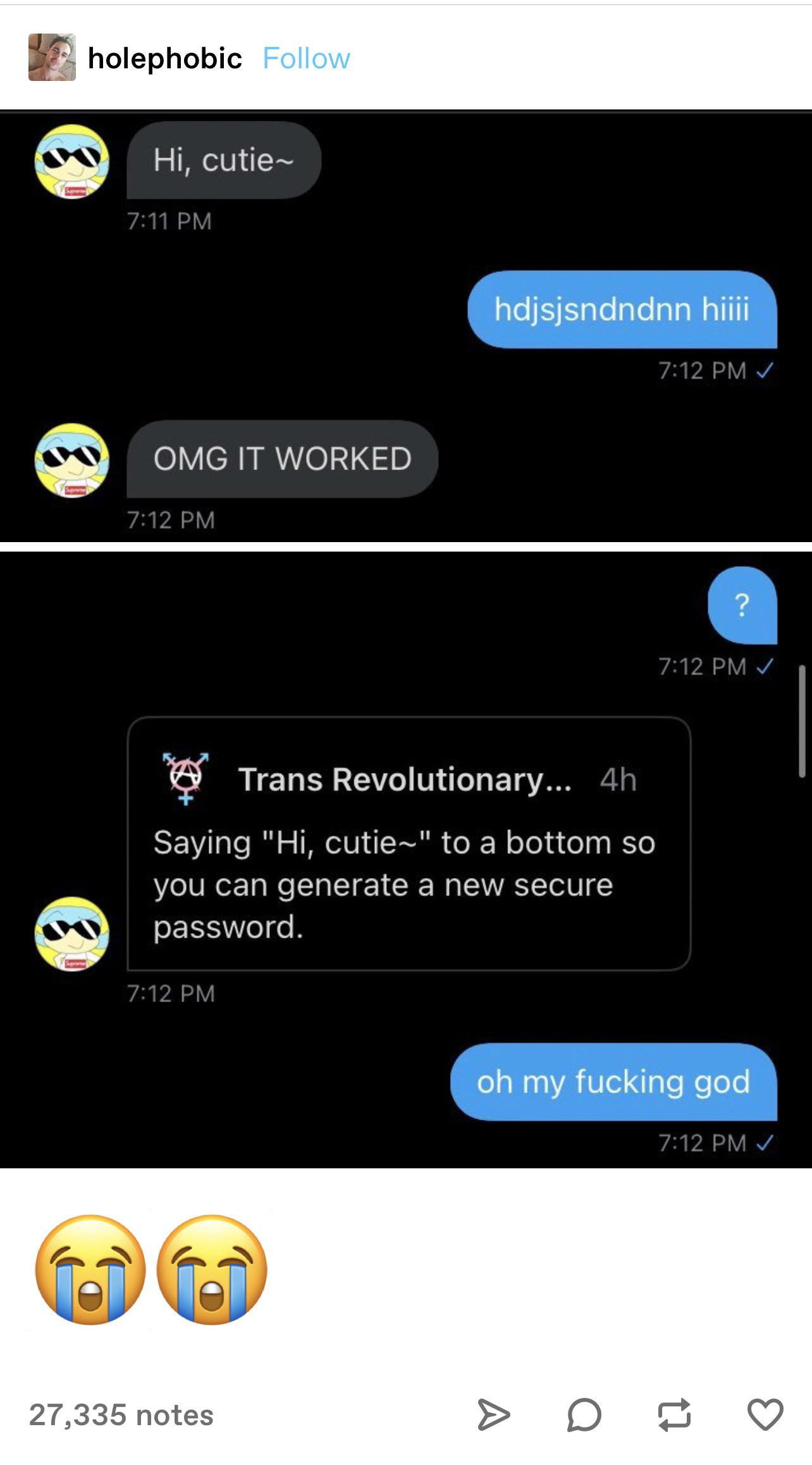
Task: Share this post via send icon
Action: [x=493, y=1414]
